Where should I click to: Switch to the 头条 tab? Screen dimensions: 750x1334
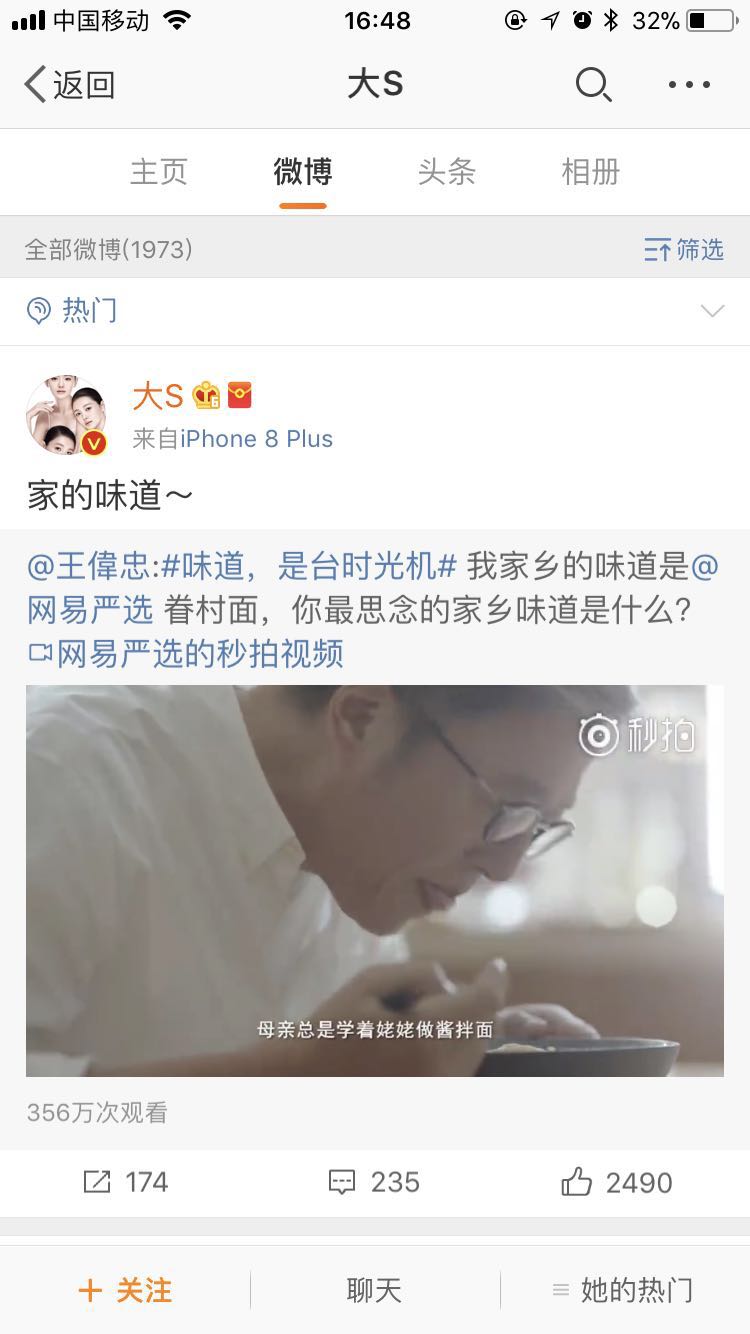tap(446, 172)
